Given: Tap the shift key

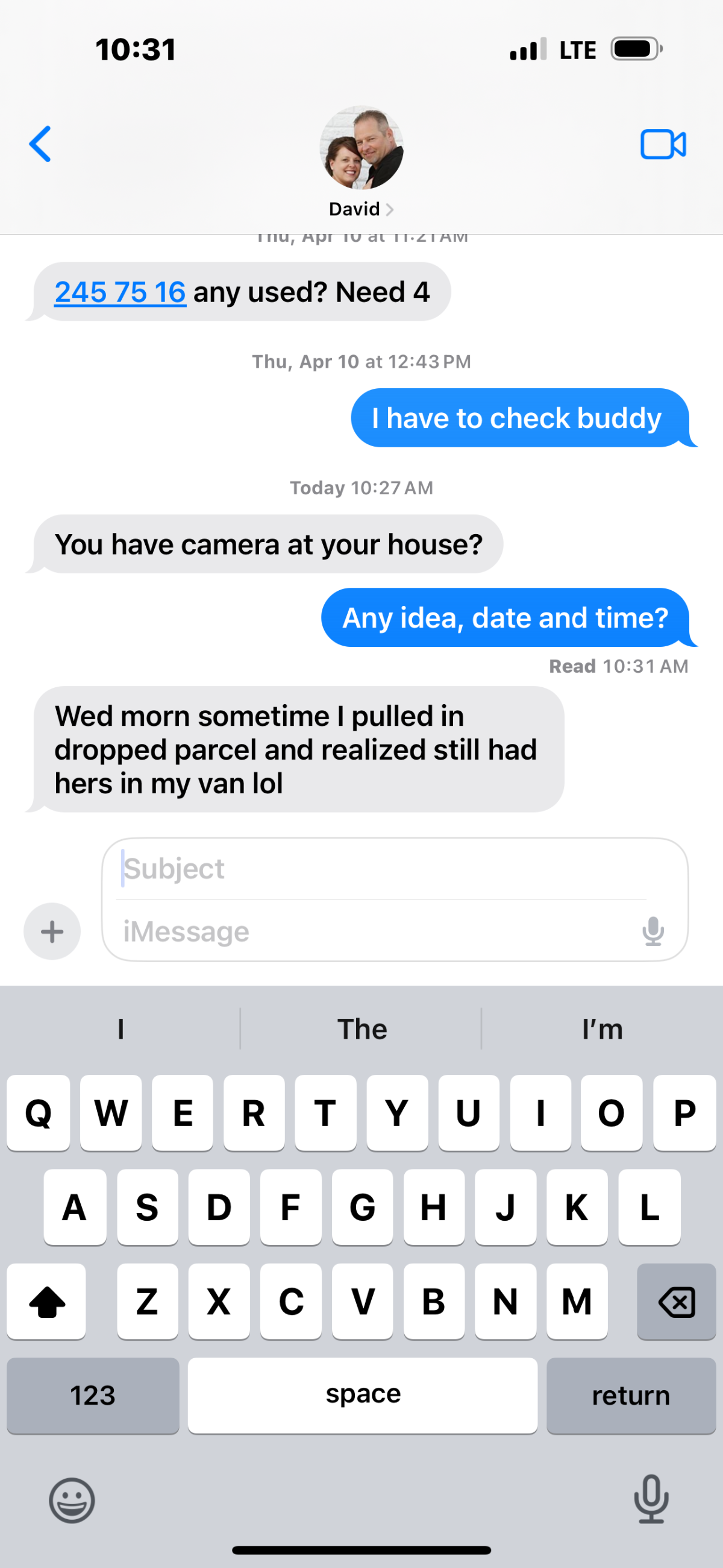Looking at the screenshot, I should tap(46, 1302).
